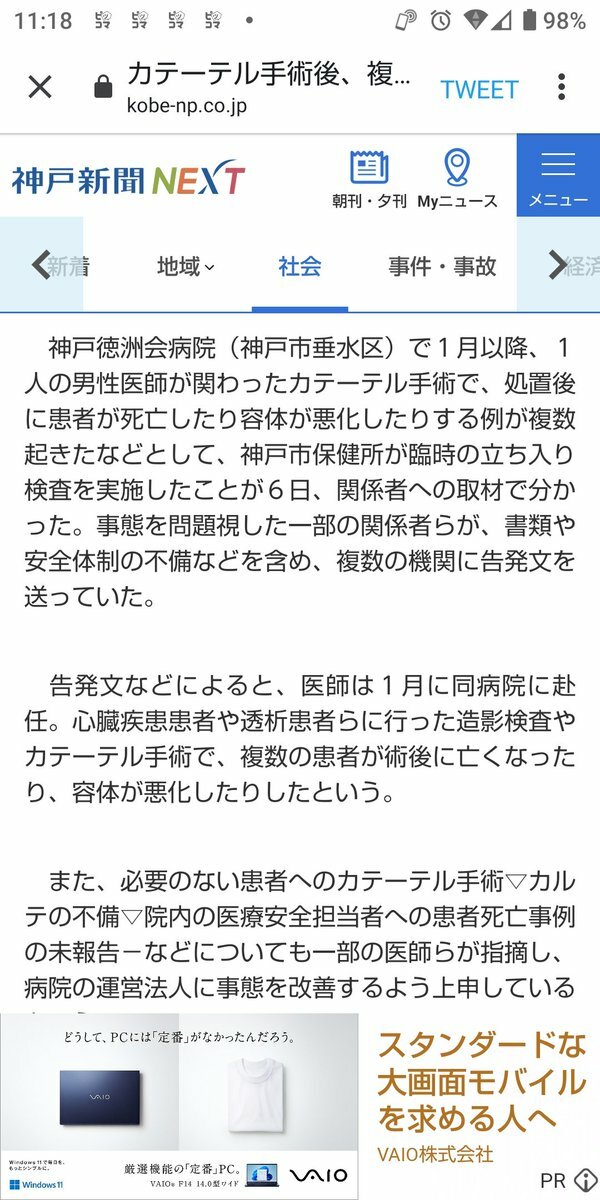Show more categories with the right arrow

tap(557, 265)
